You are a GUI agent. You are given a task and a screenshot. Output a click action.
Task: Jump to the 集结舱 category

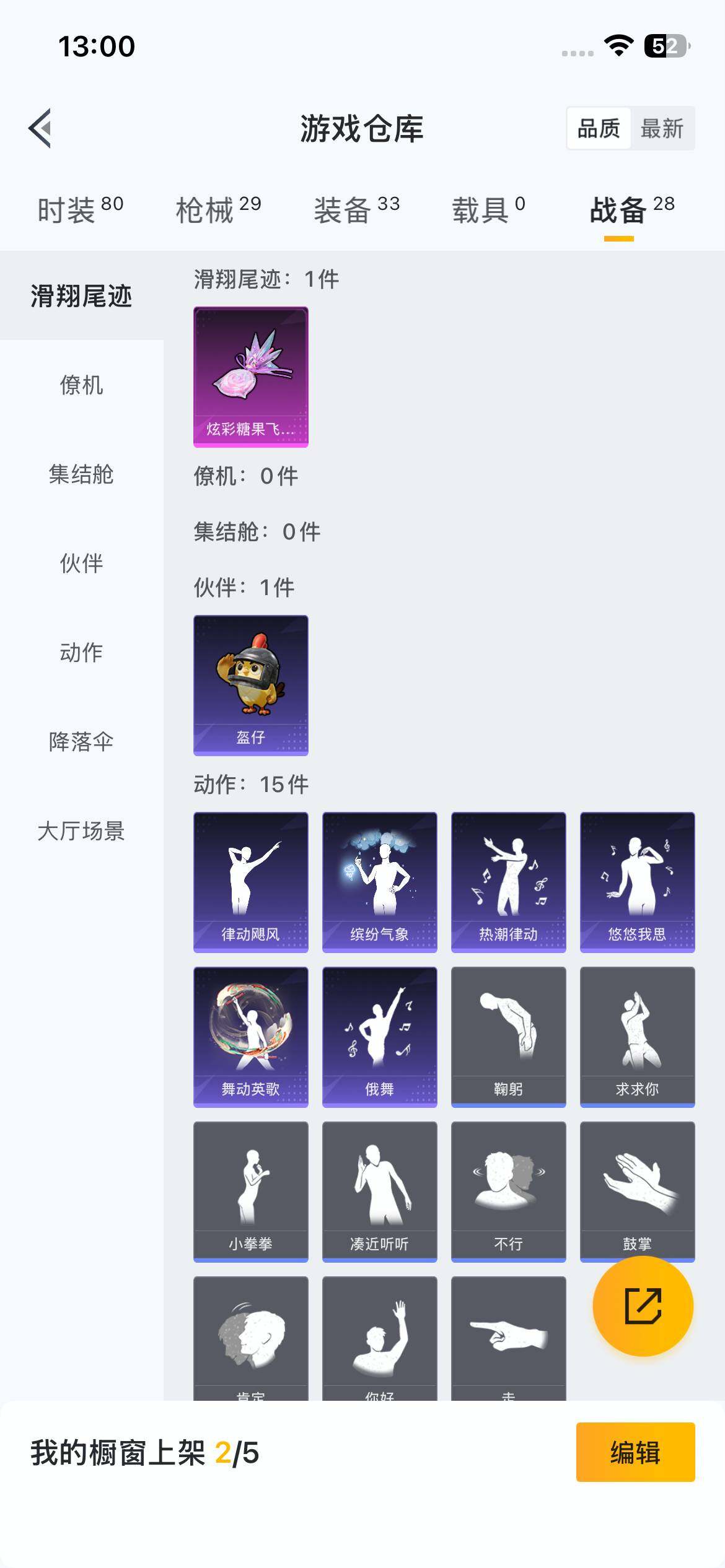click(x=81, y=474)
